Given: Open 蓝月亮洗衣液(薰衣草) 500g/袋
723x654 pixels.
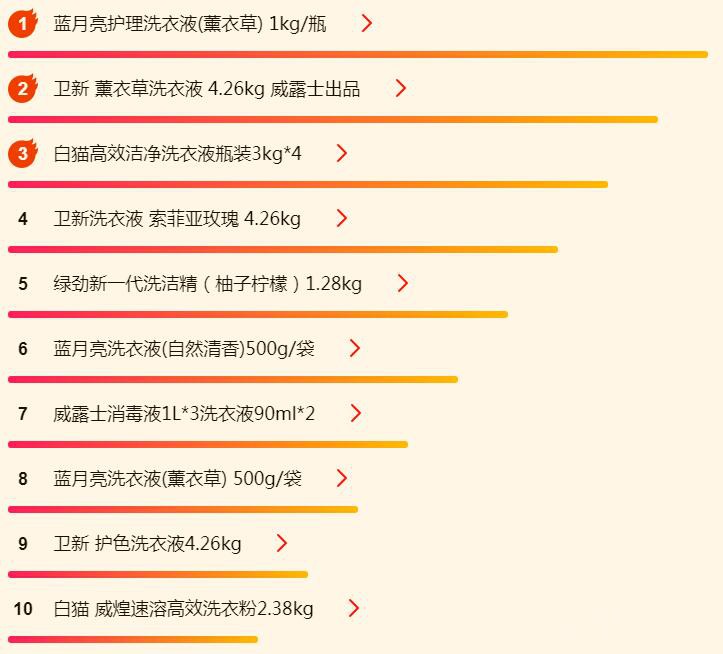Looking at the screenshot, I should pyautogui.click(x=178, y=479).
